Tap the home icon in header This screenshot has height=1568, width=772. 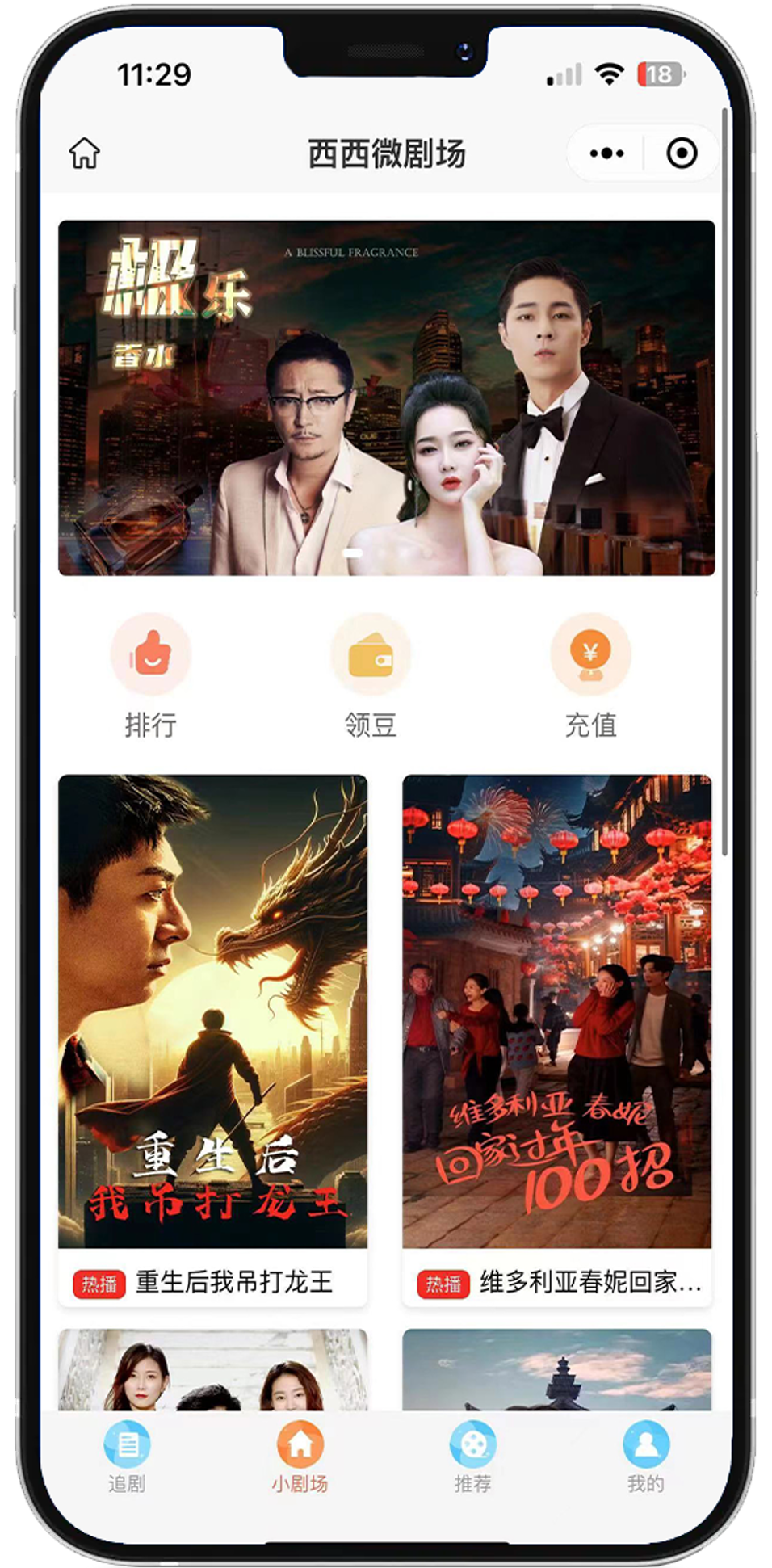84,153
